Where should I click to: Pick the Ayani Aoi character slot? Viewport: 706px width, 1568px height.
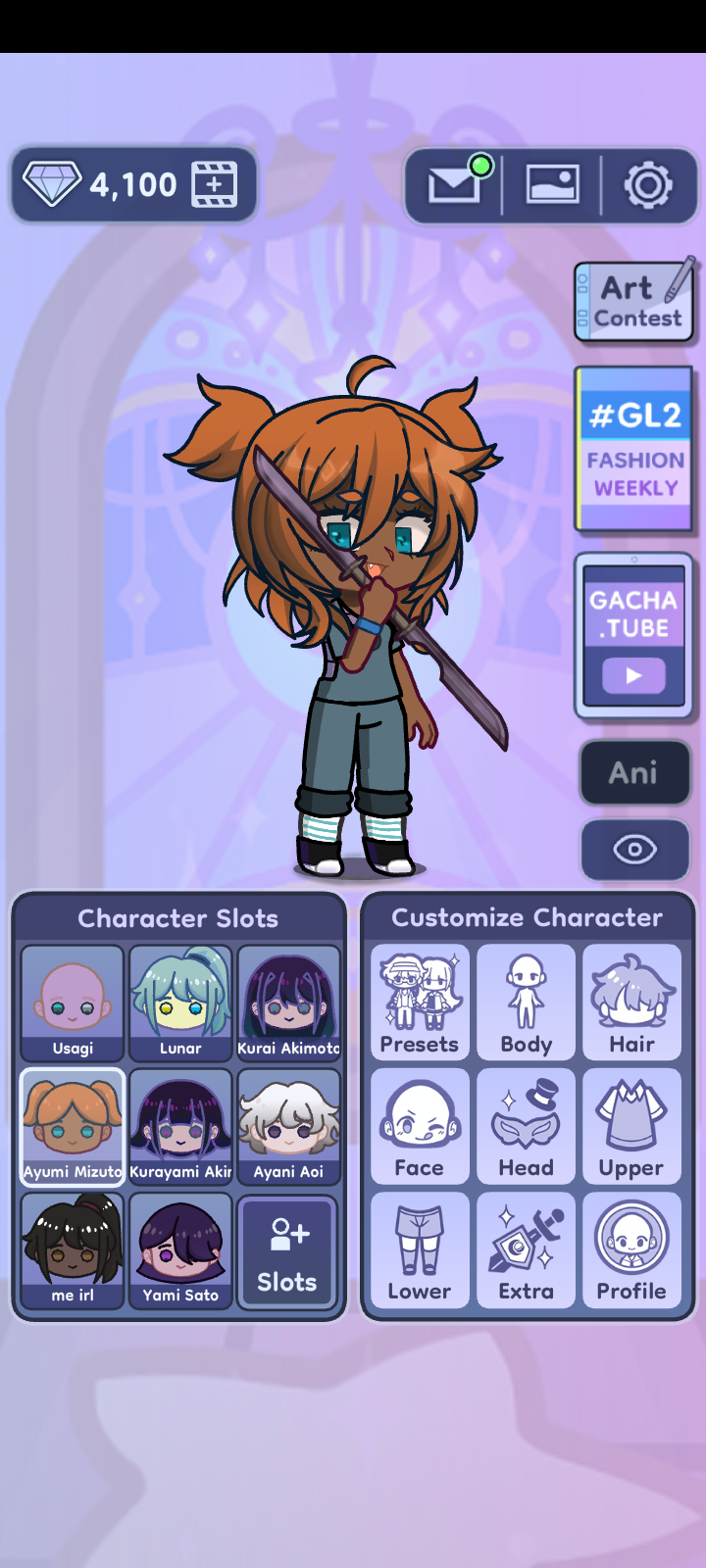tap(288, 1127)
